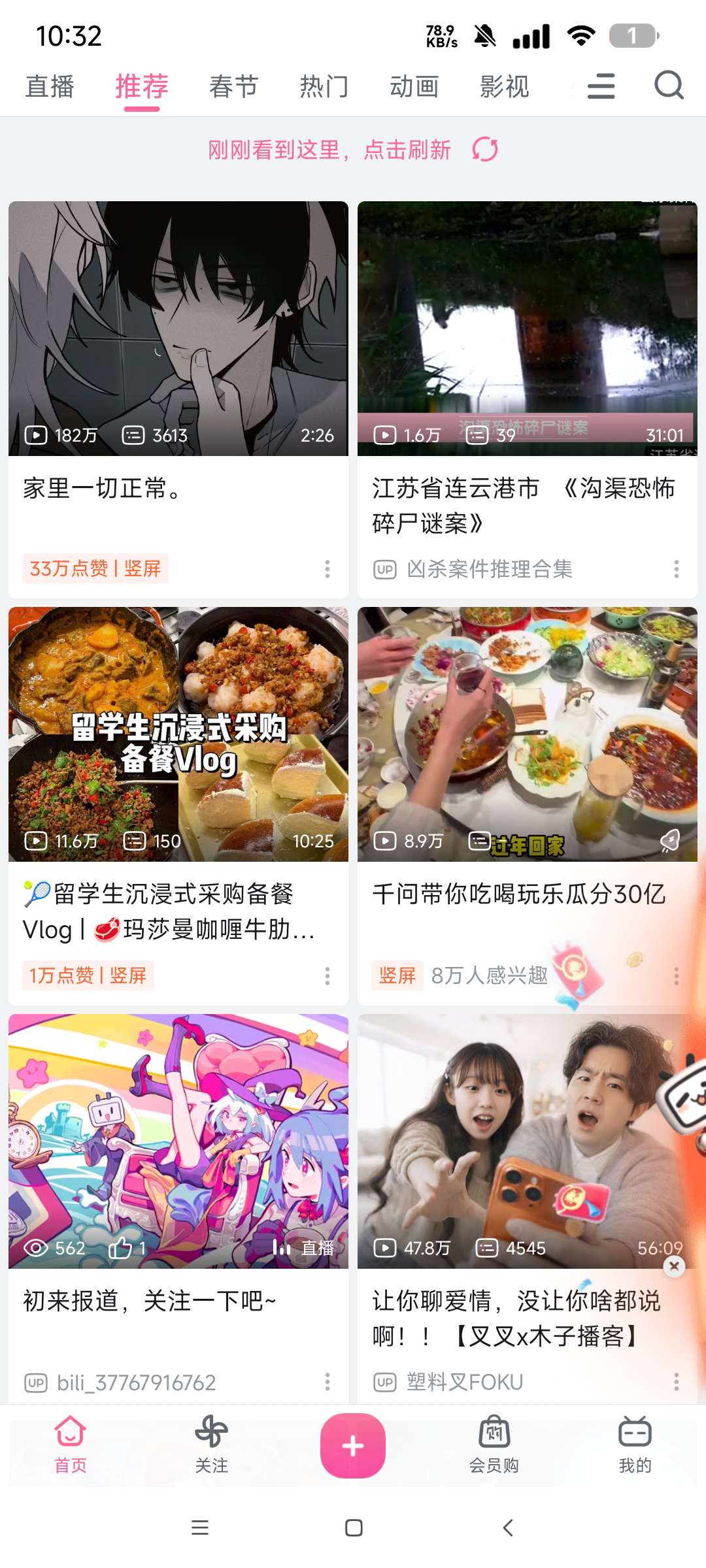Switch to the 热门 tab

(x=323, y=86)
